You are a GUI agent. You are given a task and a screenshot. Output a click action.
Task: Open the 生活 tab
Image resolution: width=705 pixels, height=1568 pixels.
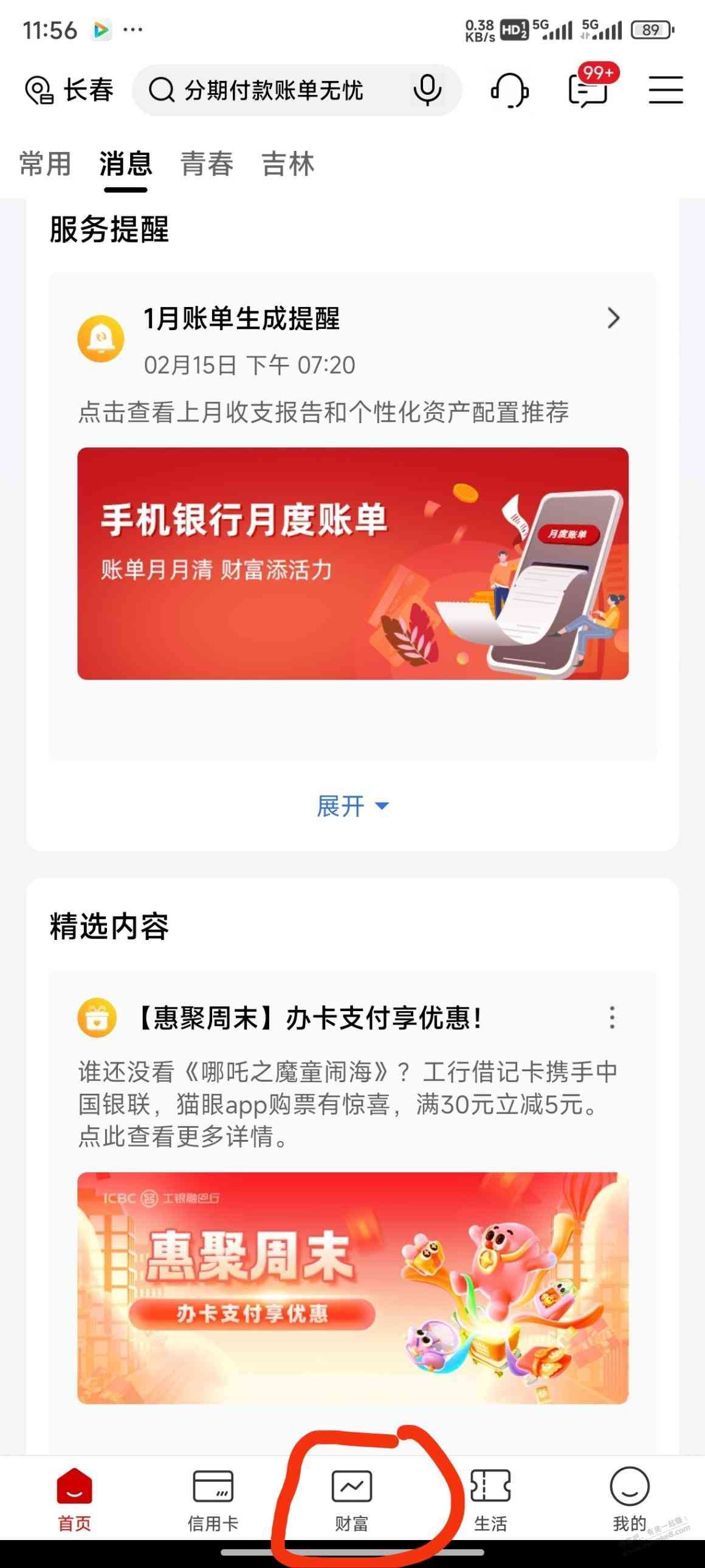(x=490, y=1499)
